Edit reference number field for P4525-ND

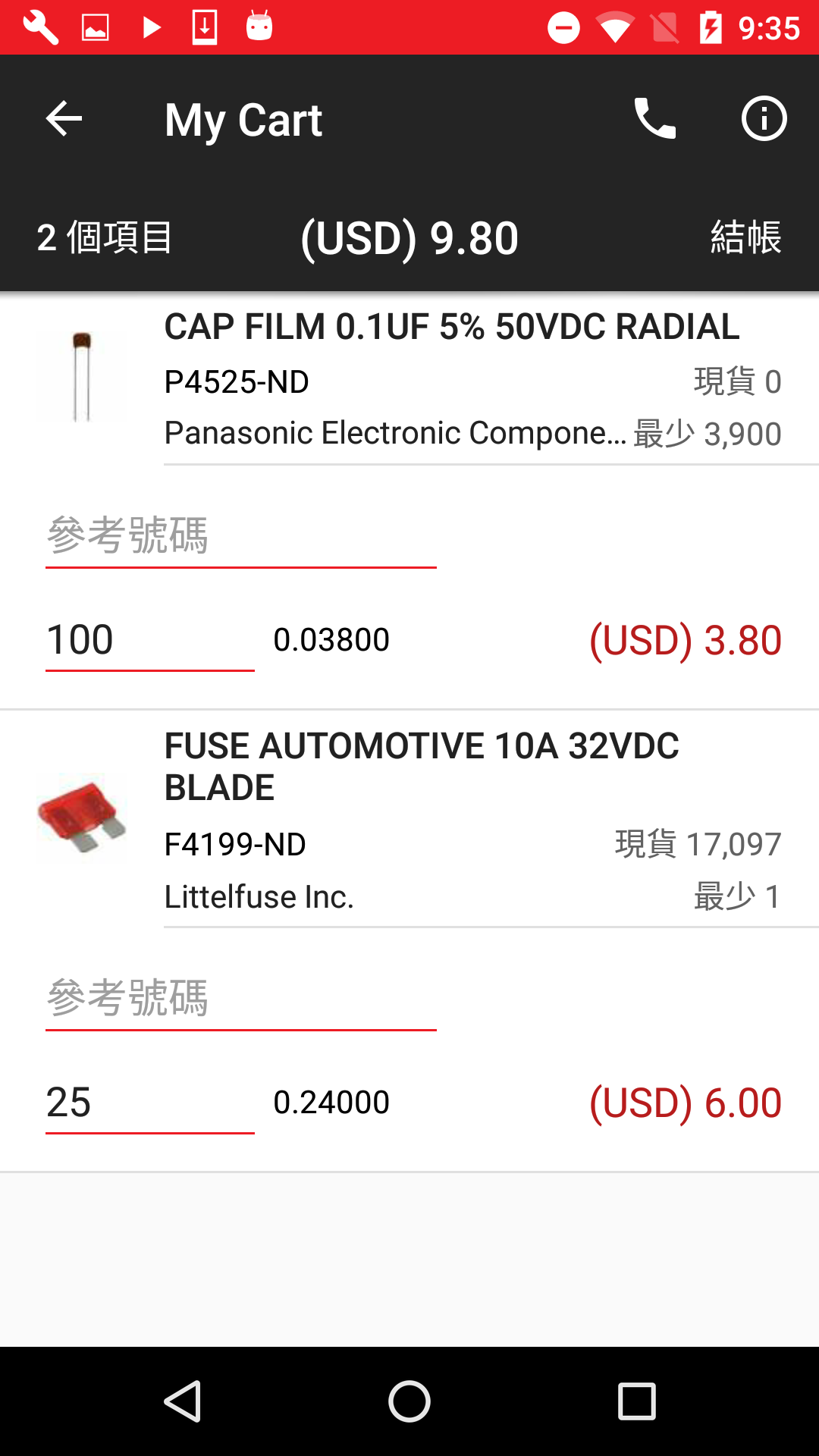[241, 536]
